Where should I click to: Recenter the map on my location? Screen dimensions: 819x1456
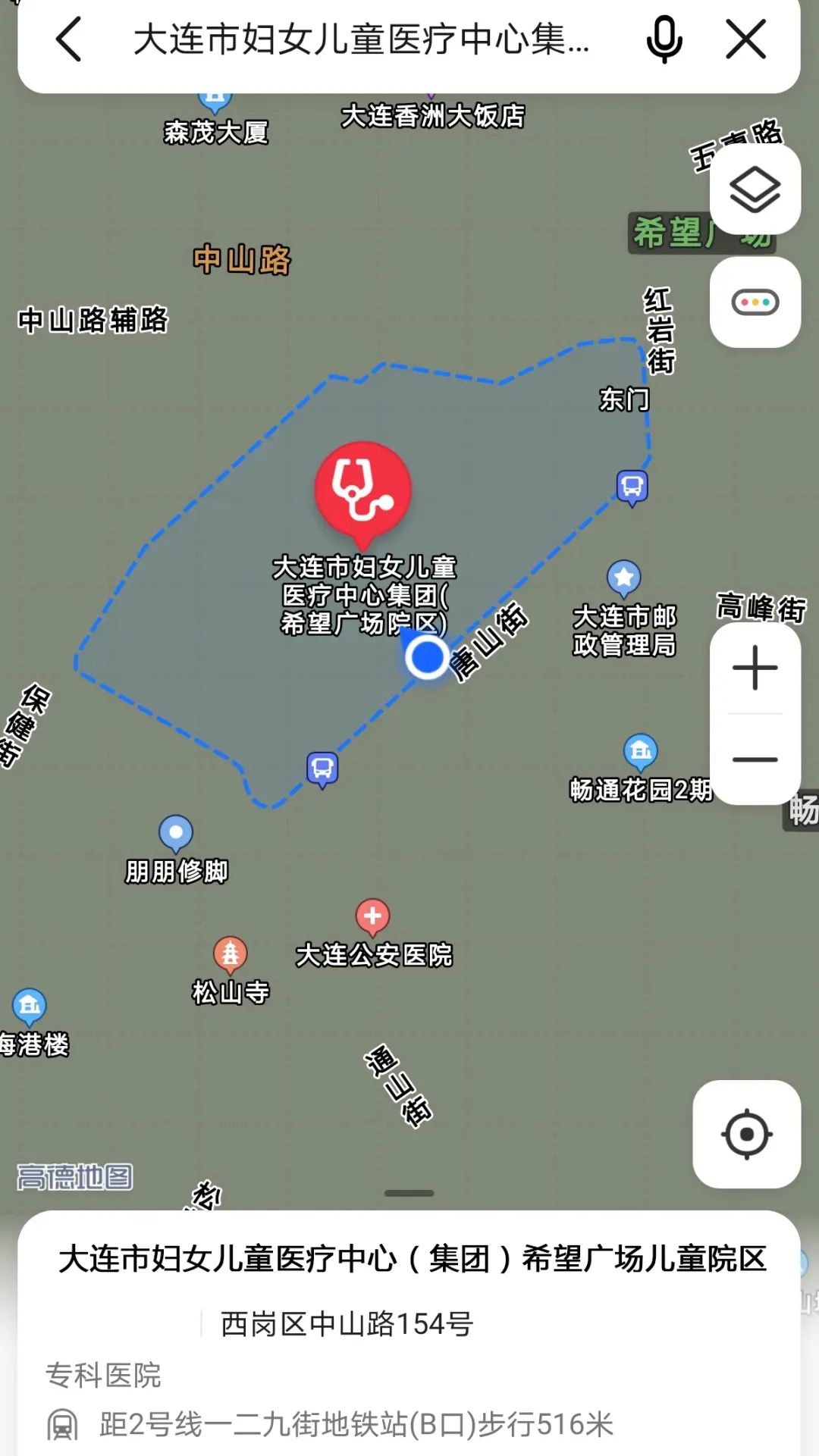[746, 1134]
